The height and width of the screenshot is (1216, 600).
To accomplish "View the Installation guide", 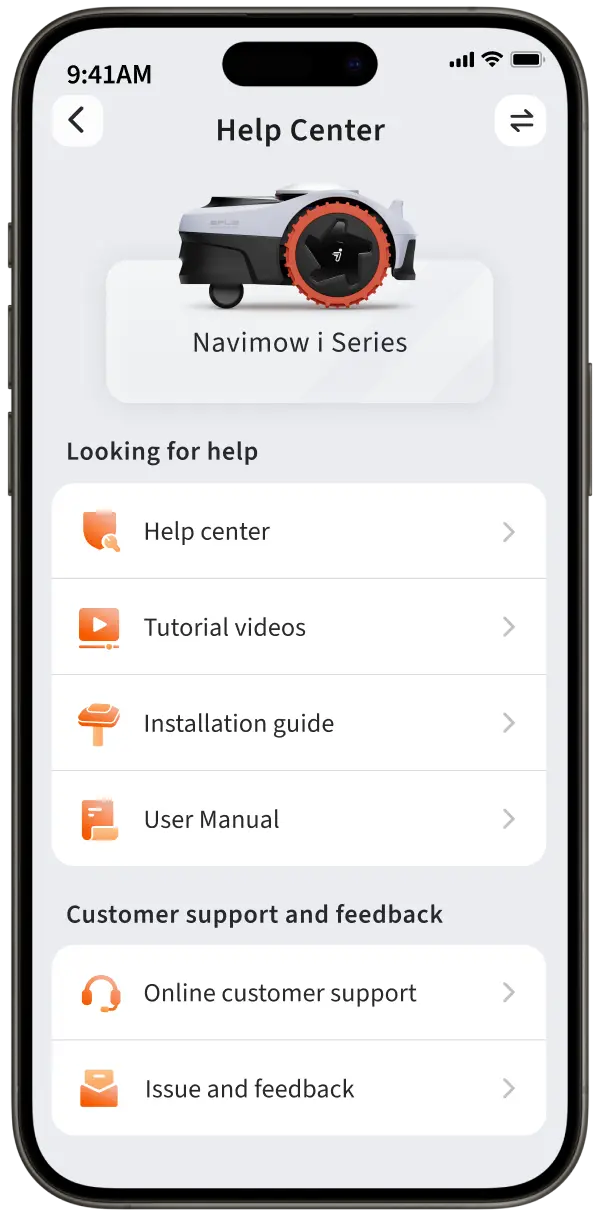I will [298, 723].
